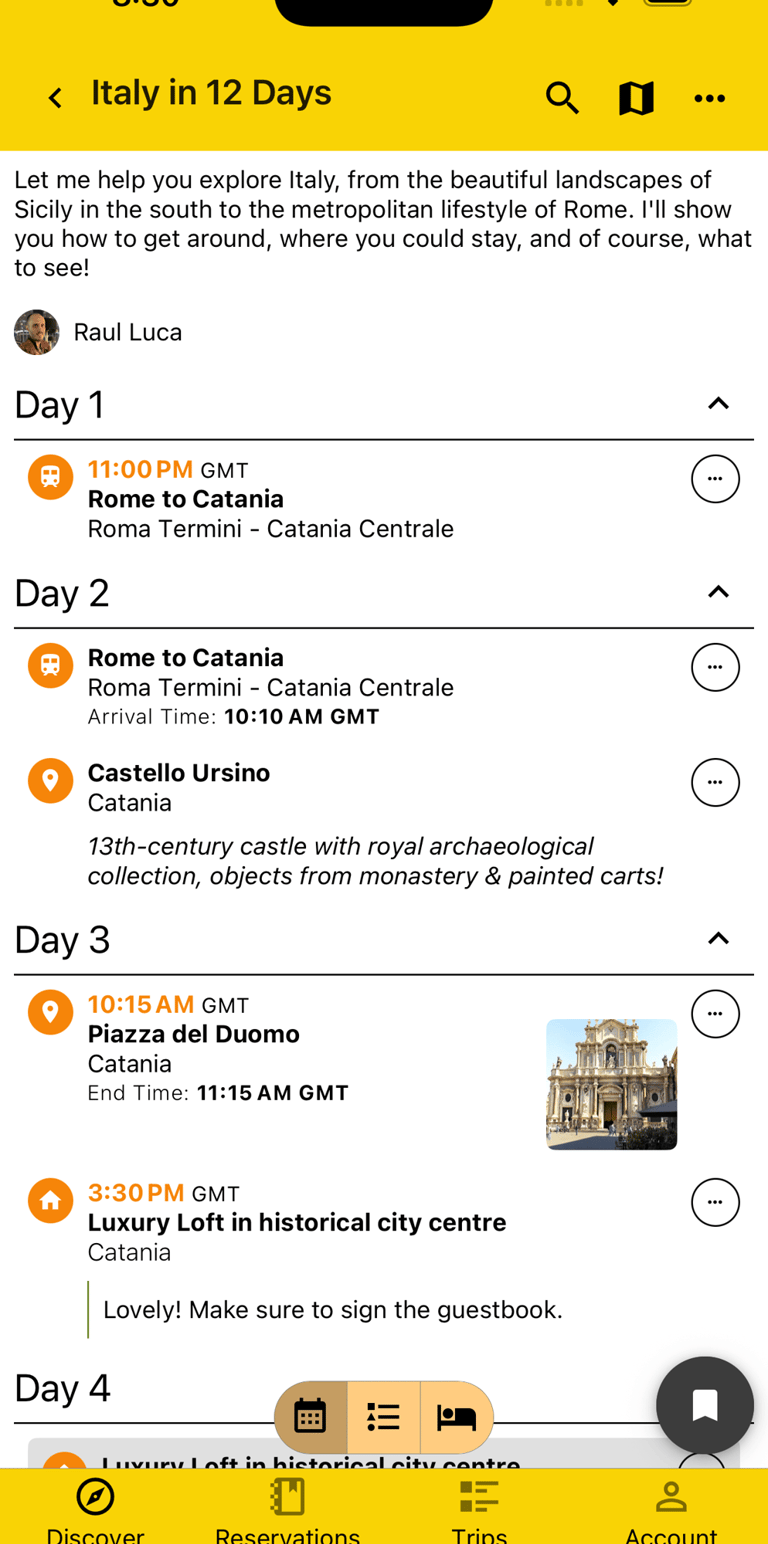Collapse the Day 1 section
768x1544 pixels.
(x=718, y=403)
